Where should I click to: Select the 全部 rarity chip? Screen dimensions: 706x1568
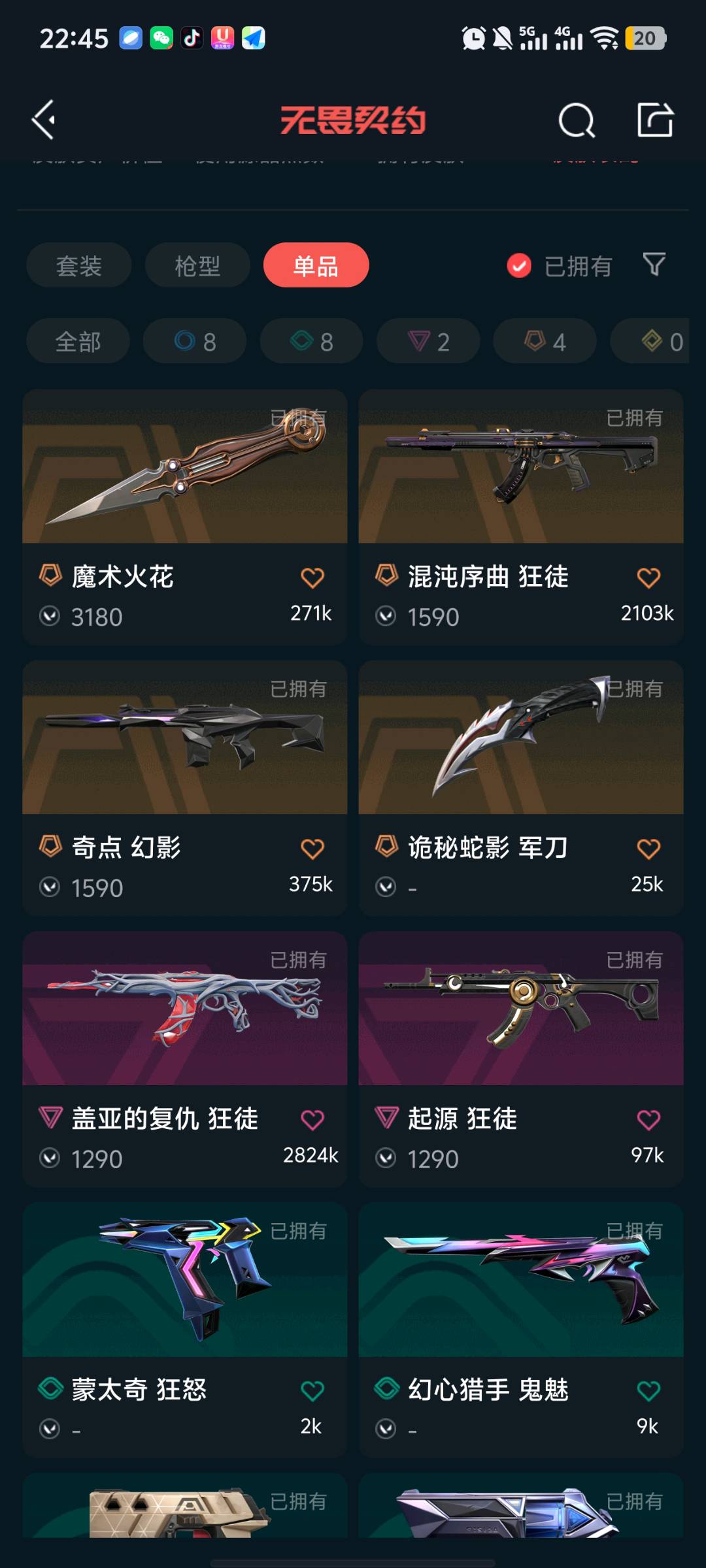click(78, 341)
